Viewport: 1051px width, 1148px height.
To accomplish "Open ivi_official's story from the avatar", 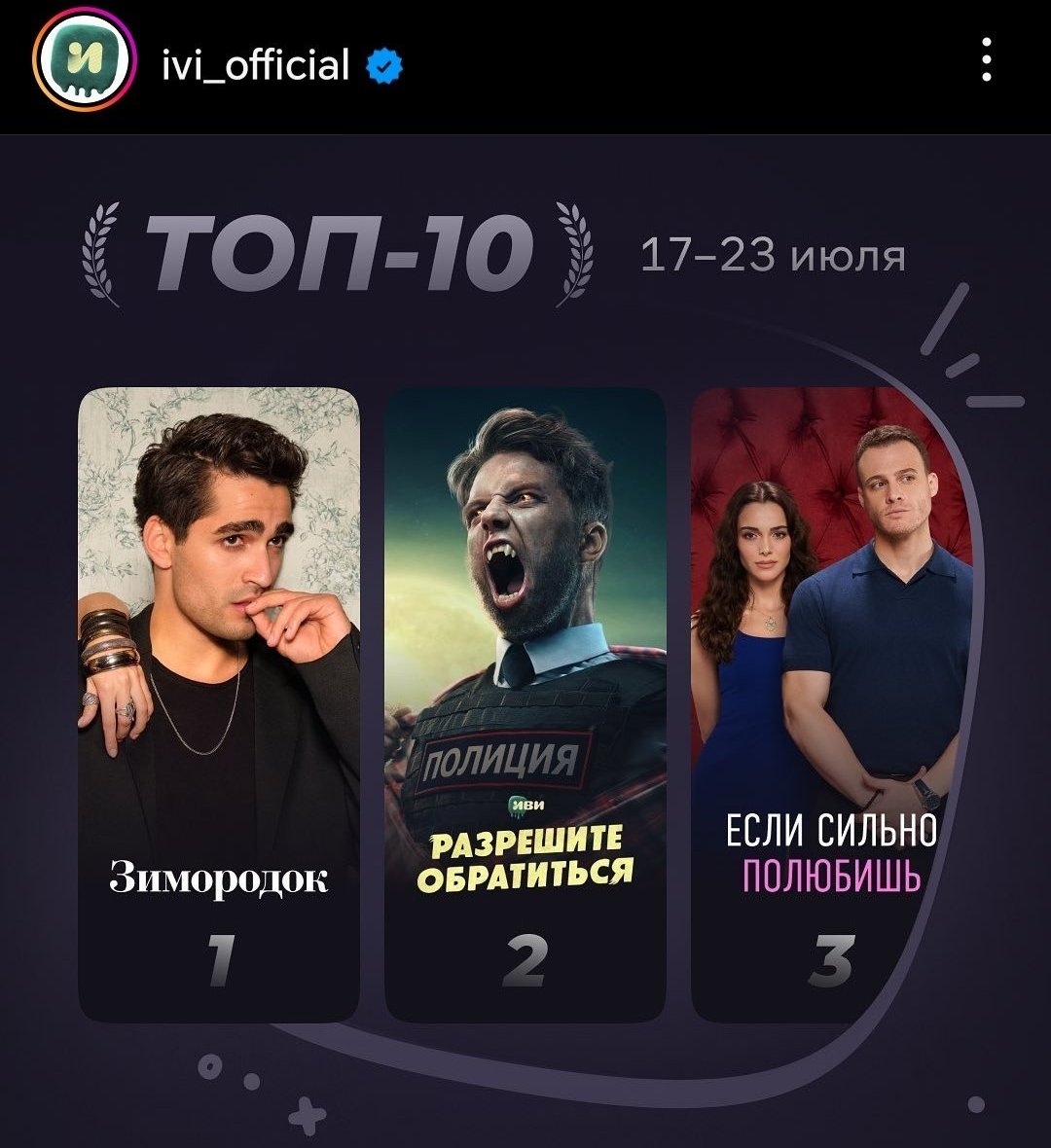I will [x=85, y=60].
